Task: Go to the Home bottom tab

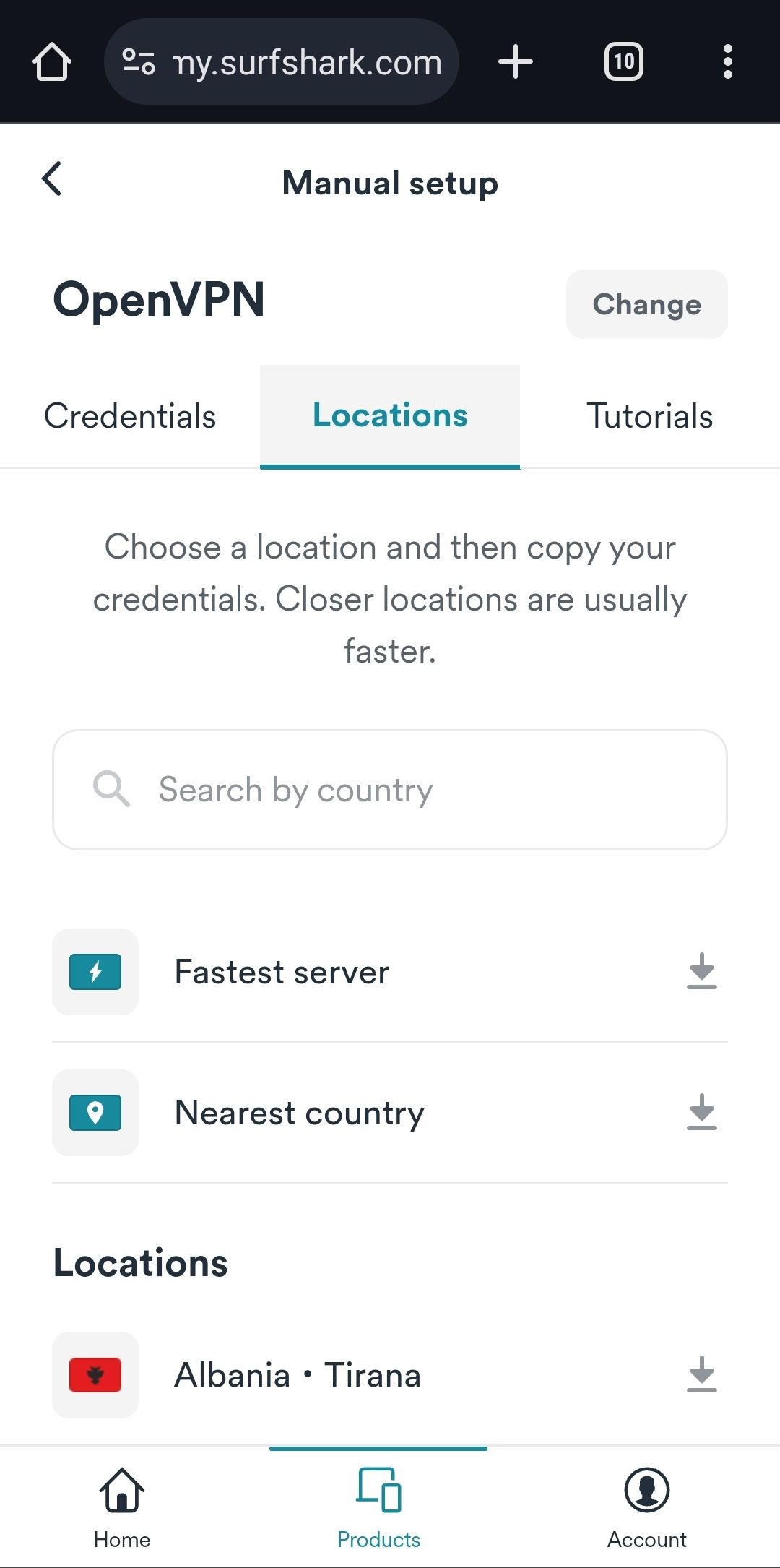Action: coord(122,1507)
